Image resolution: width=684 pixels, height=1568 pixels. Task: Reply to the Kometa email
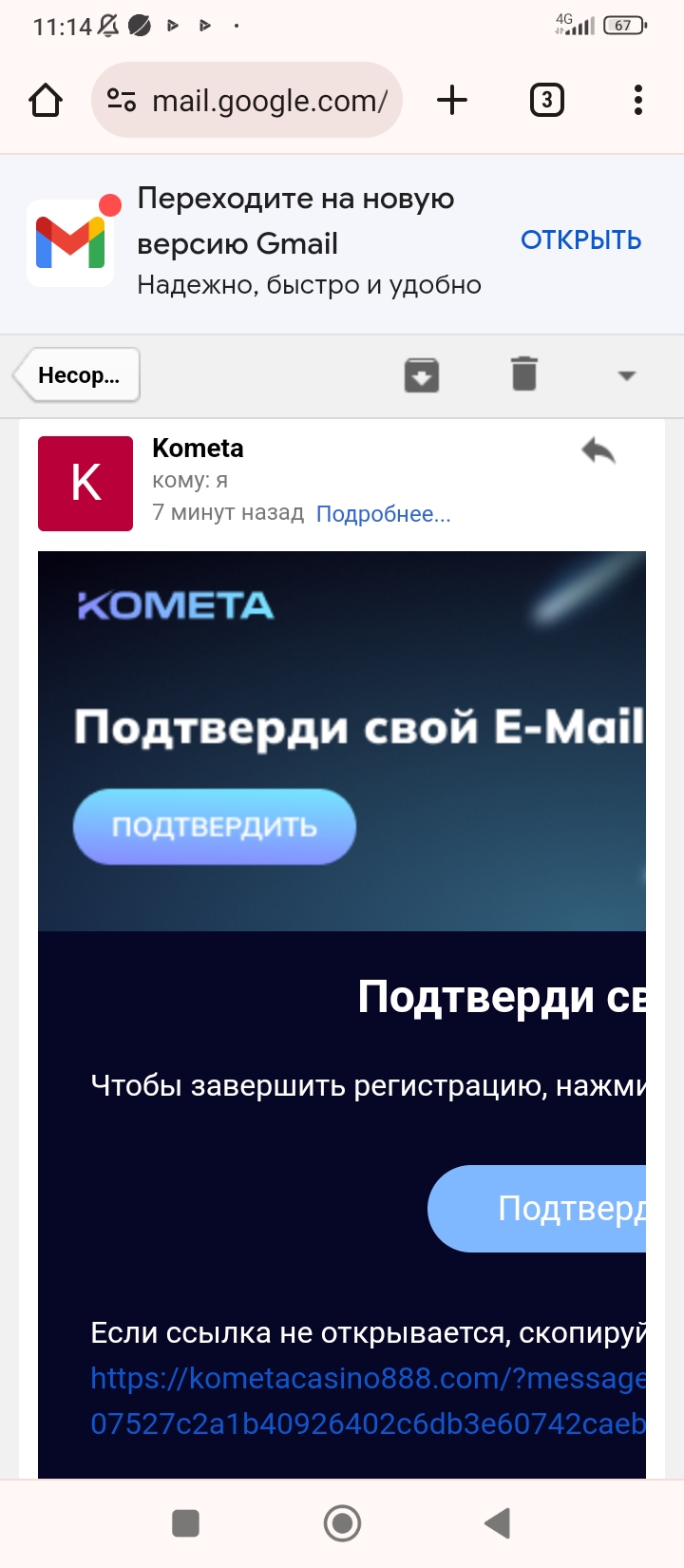pyautogui.click(x=598, y=450)
